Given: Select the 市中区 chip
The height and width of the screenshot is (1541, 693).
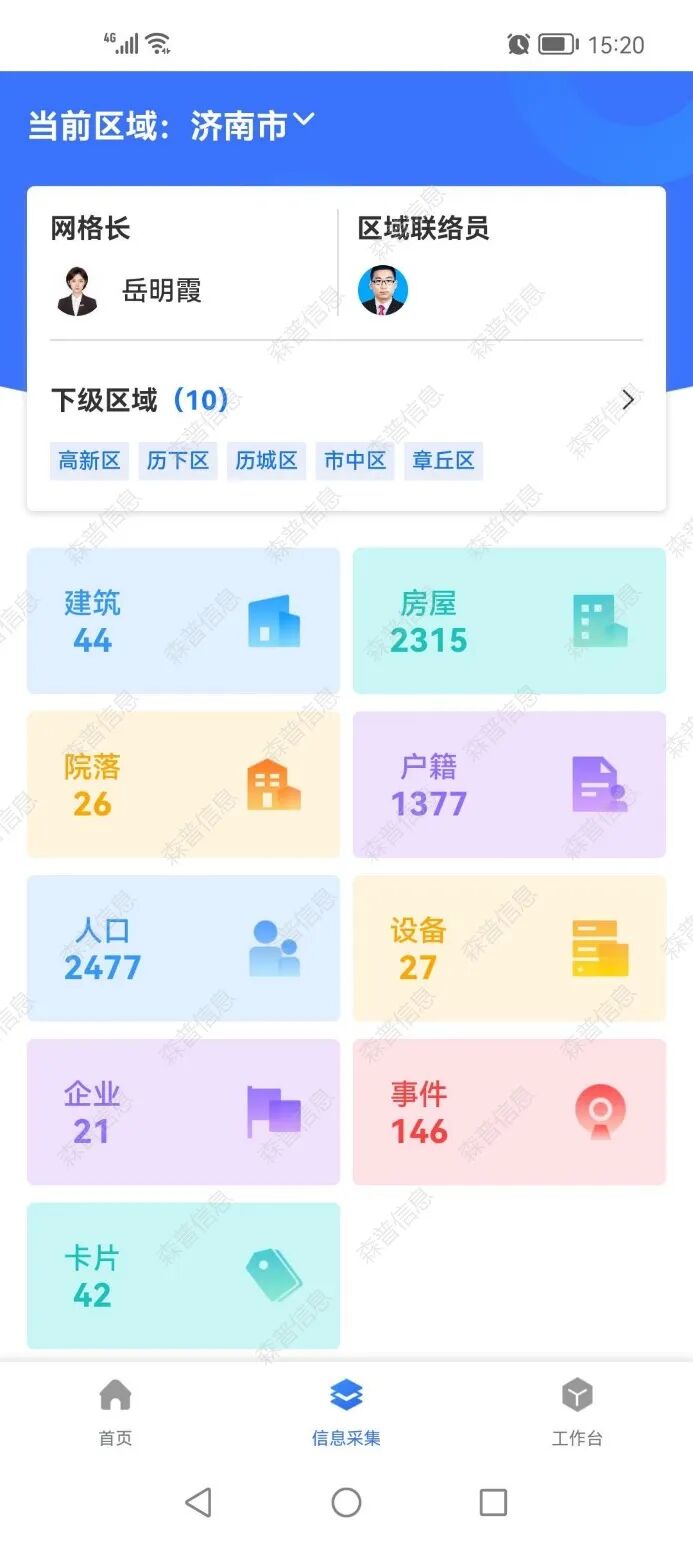Looking at the screenshot, I should 355,461.
